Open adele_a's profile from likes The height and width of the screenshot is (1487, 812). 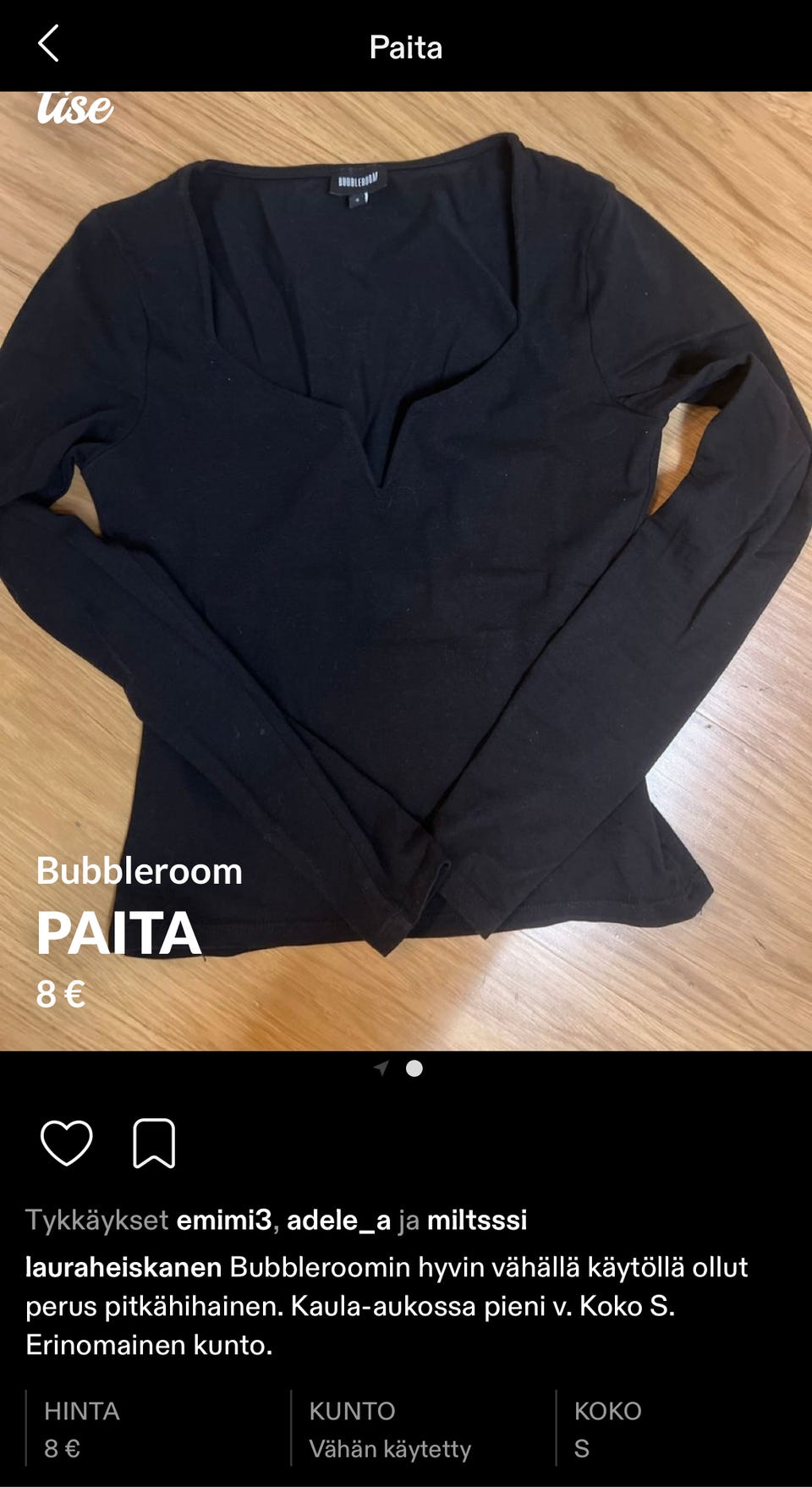[x=338, y=1220]
